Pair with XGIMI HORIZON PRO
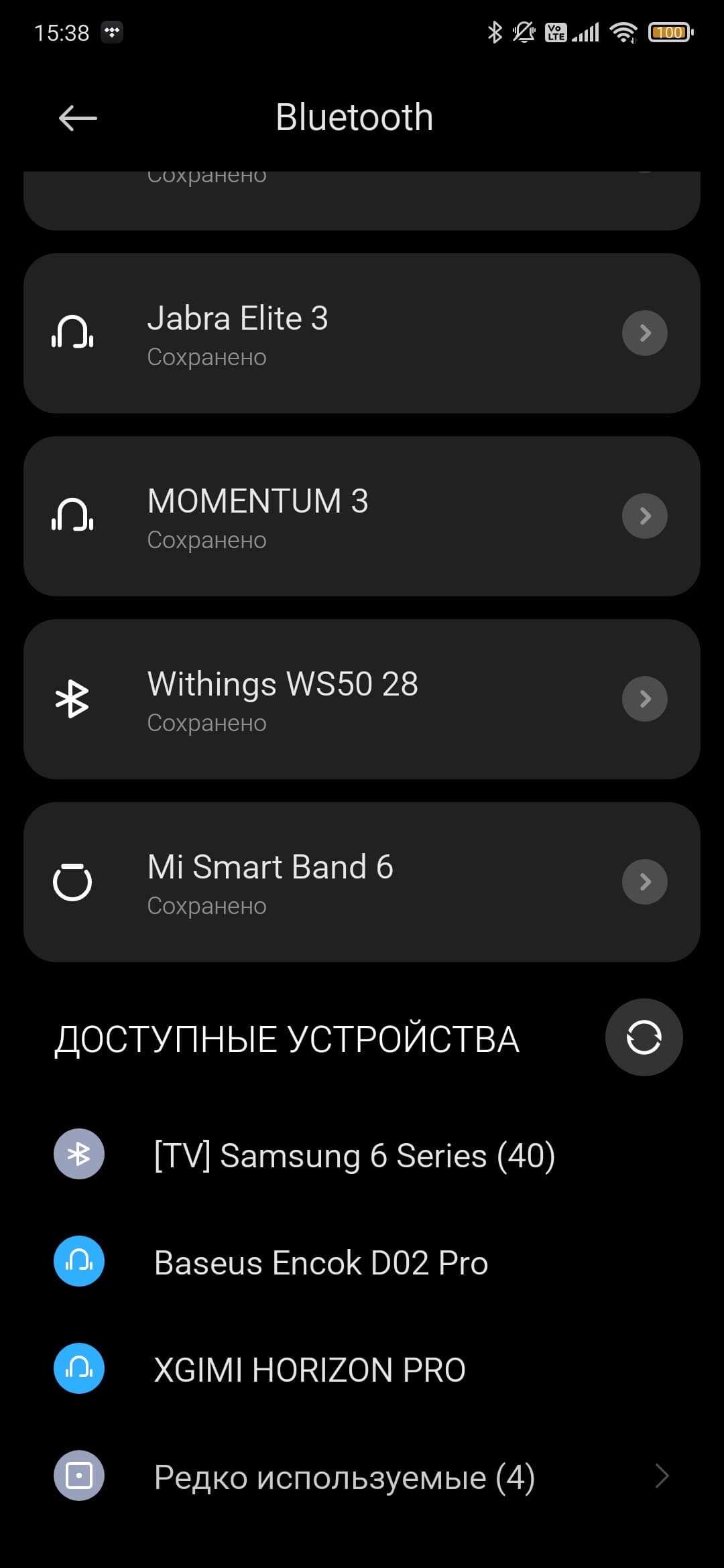This screenshot has height=1568, width=724. (310, 1370)
